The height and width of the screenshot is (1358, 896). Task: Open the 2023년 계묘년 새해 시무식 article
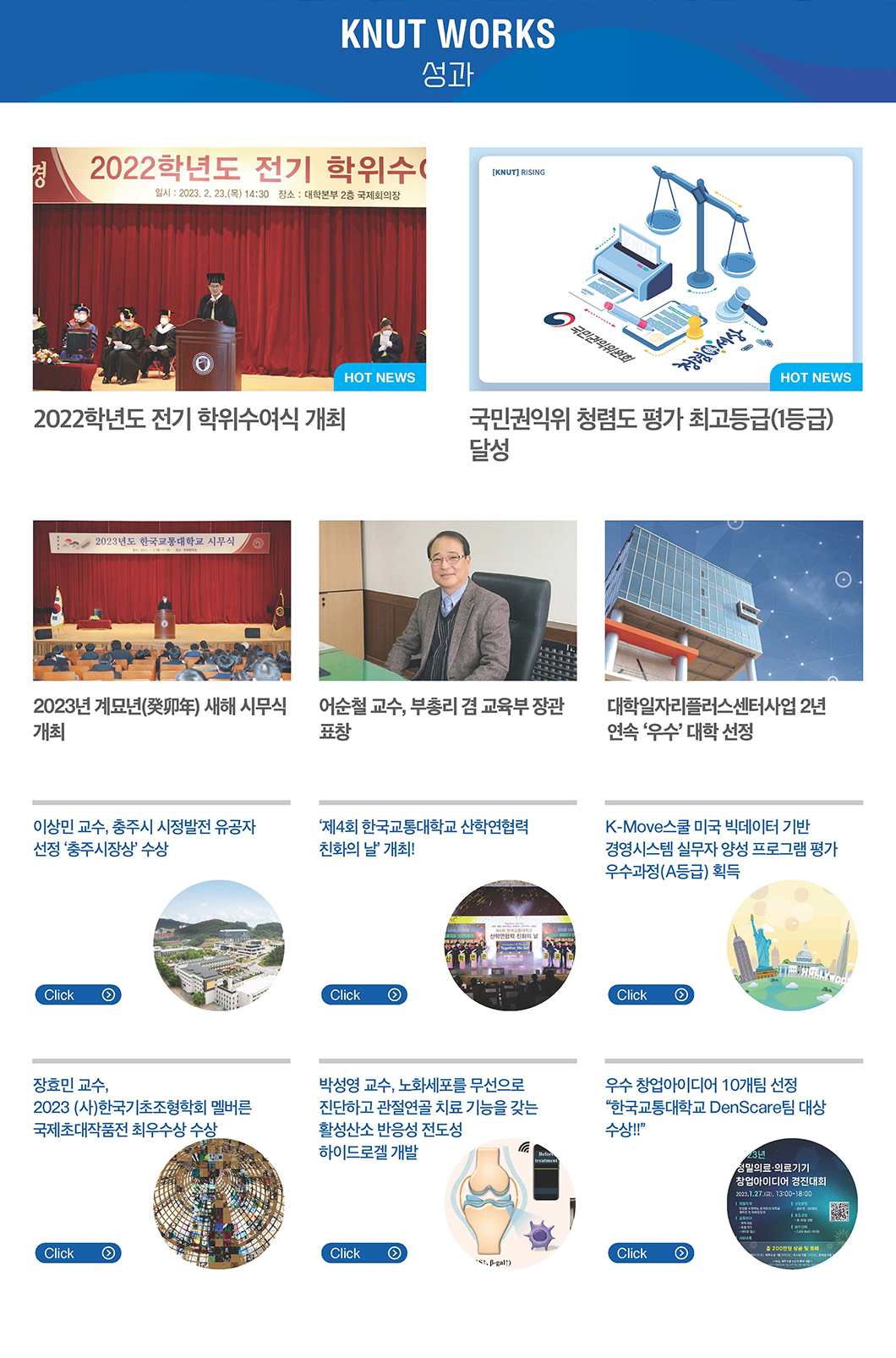161,600
